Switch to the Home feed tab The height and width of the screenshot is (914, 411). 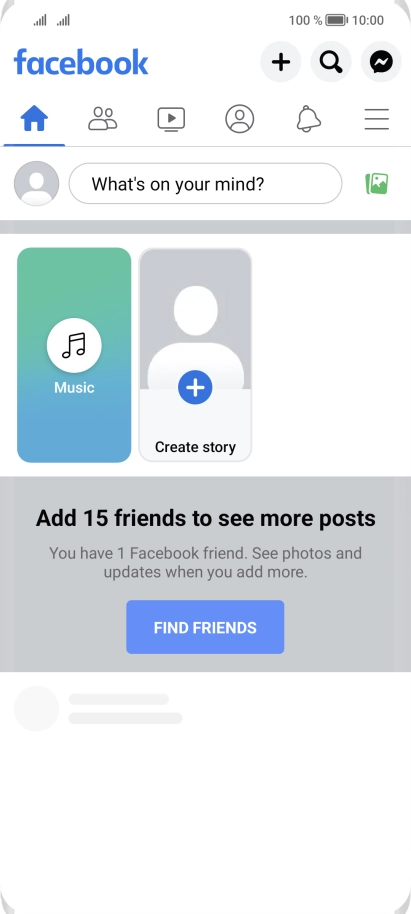[34, 119]
